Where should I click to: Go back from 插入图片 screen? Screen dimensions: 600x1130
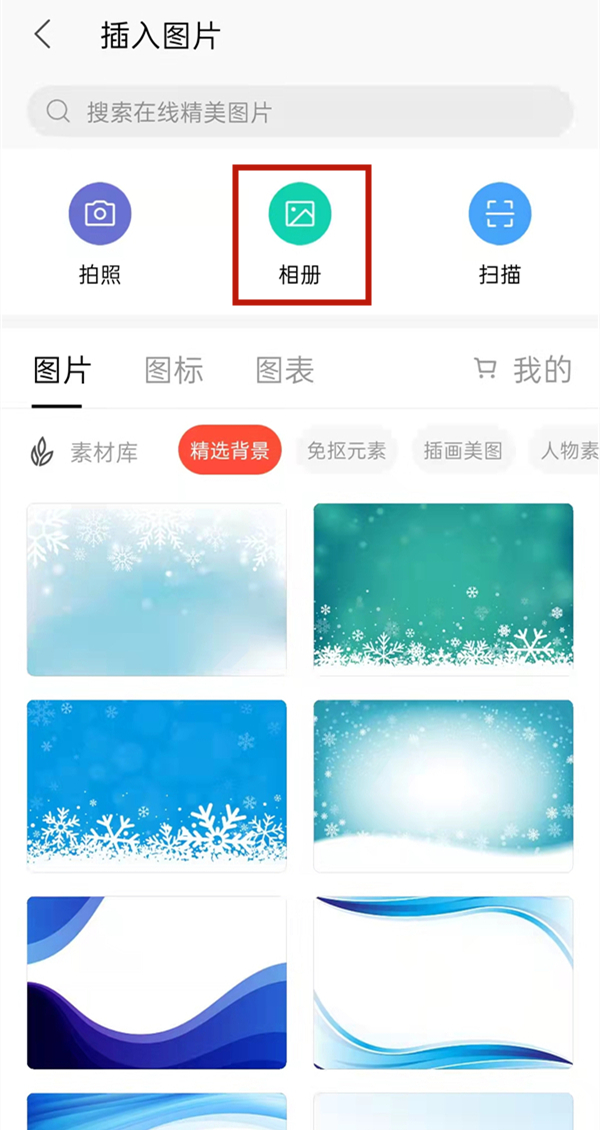coord(42,36)
